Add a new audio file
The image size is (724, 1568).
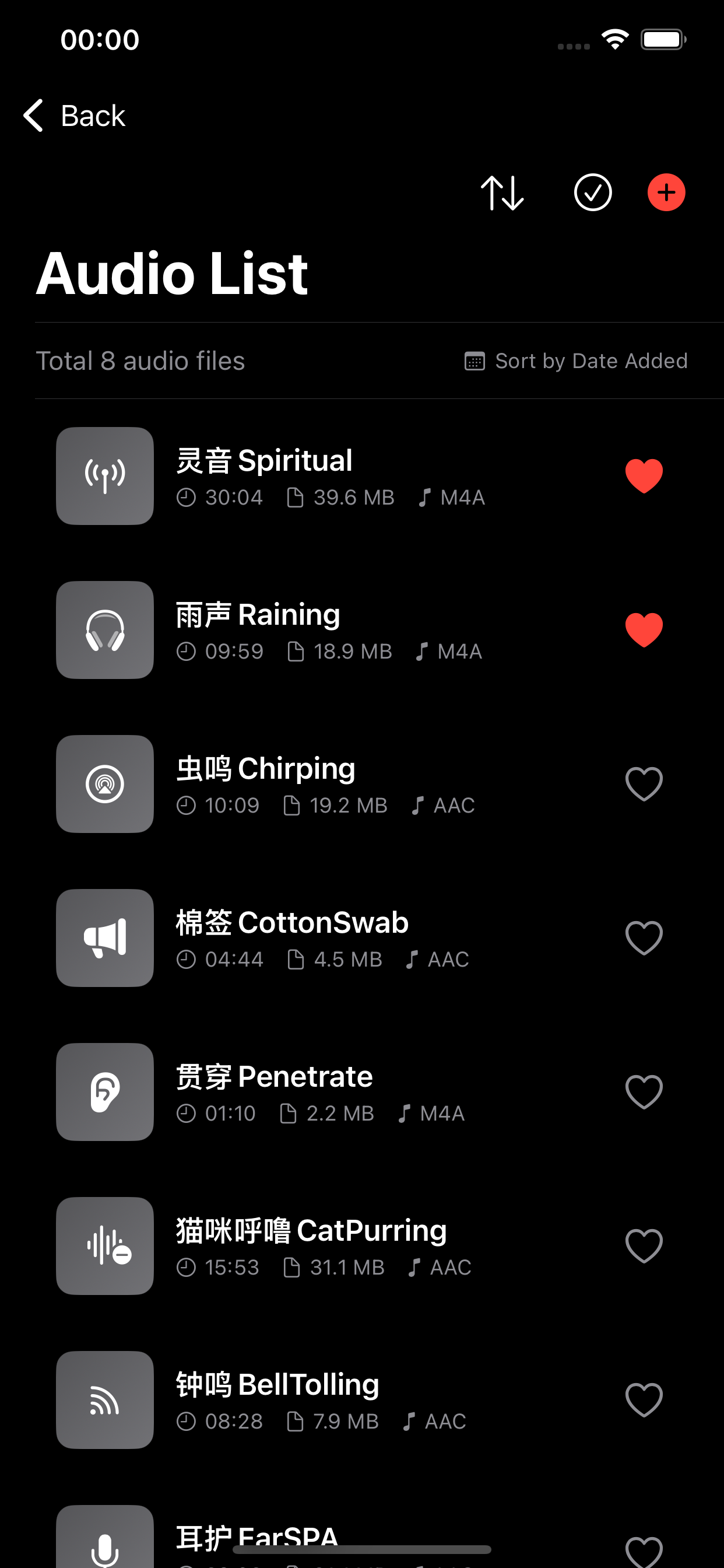666,193
